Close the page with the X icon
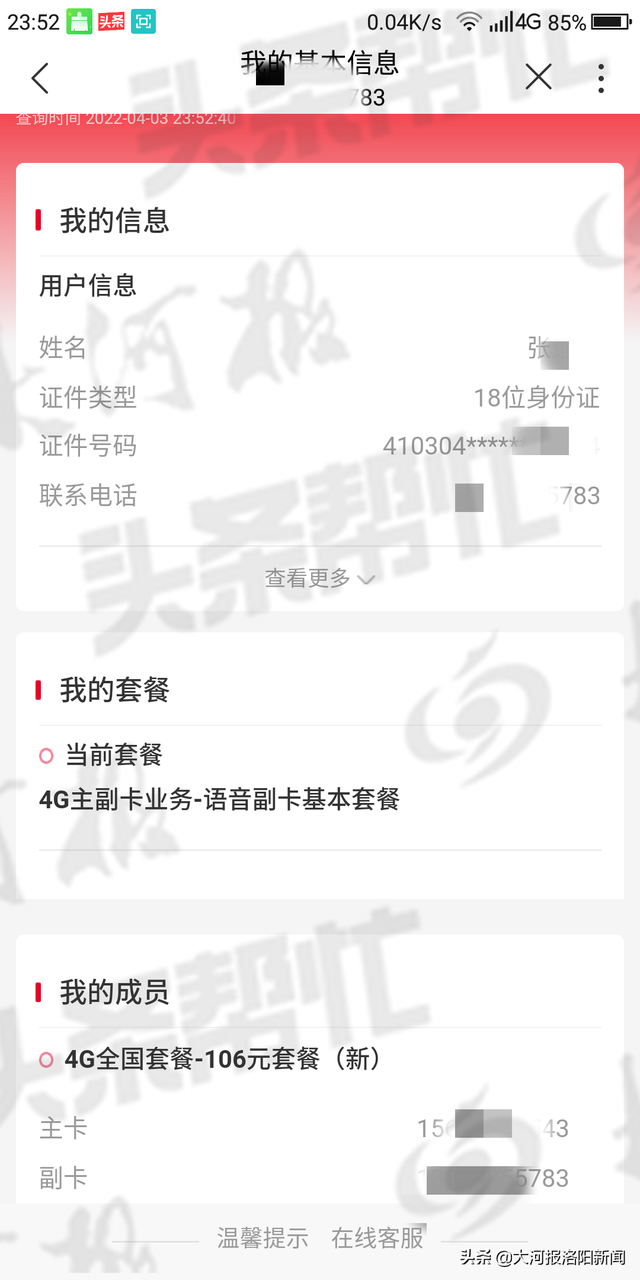 [538, 77]
